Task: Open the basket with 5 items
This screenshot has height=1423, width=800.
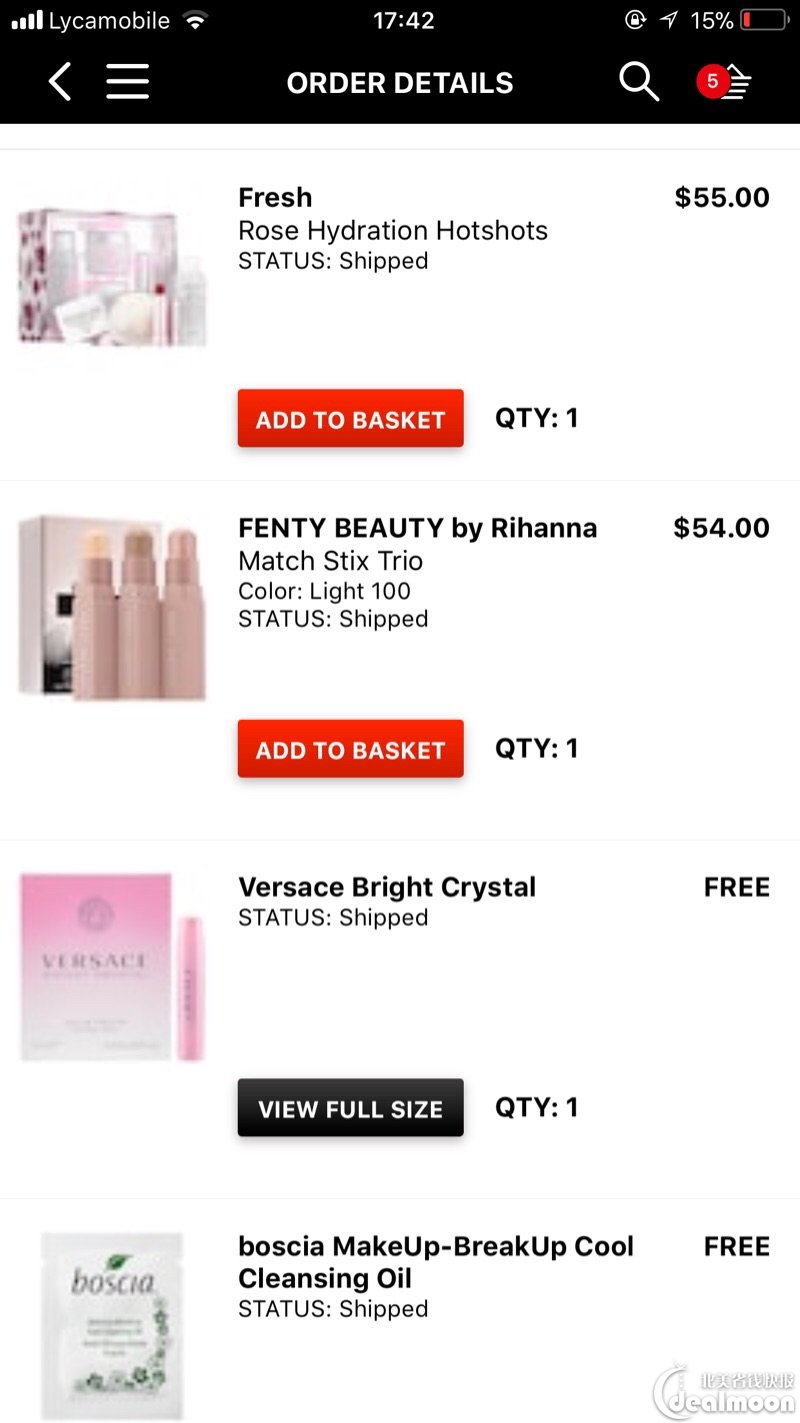Action: pyautogui.click(x=726, y=82)
